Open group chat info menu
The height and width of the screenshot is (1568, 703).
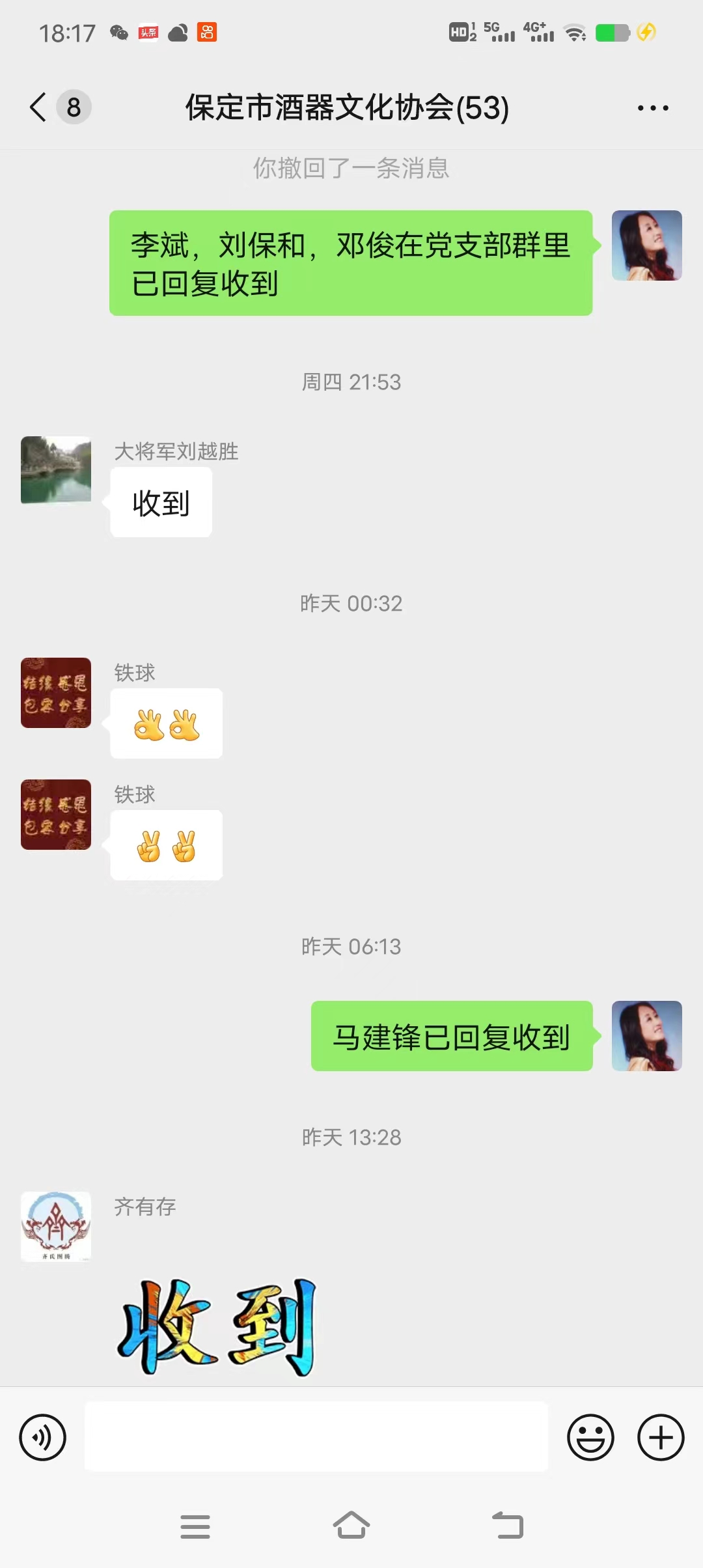[x=653, y=108]
